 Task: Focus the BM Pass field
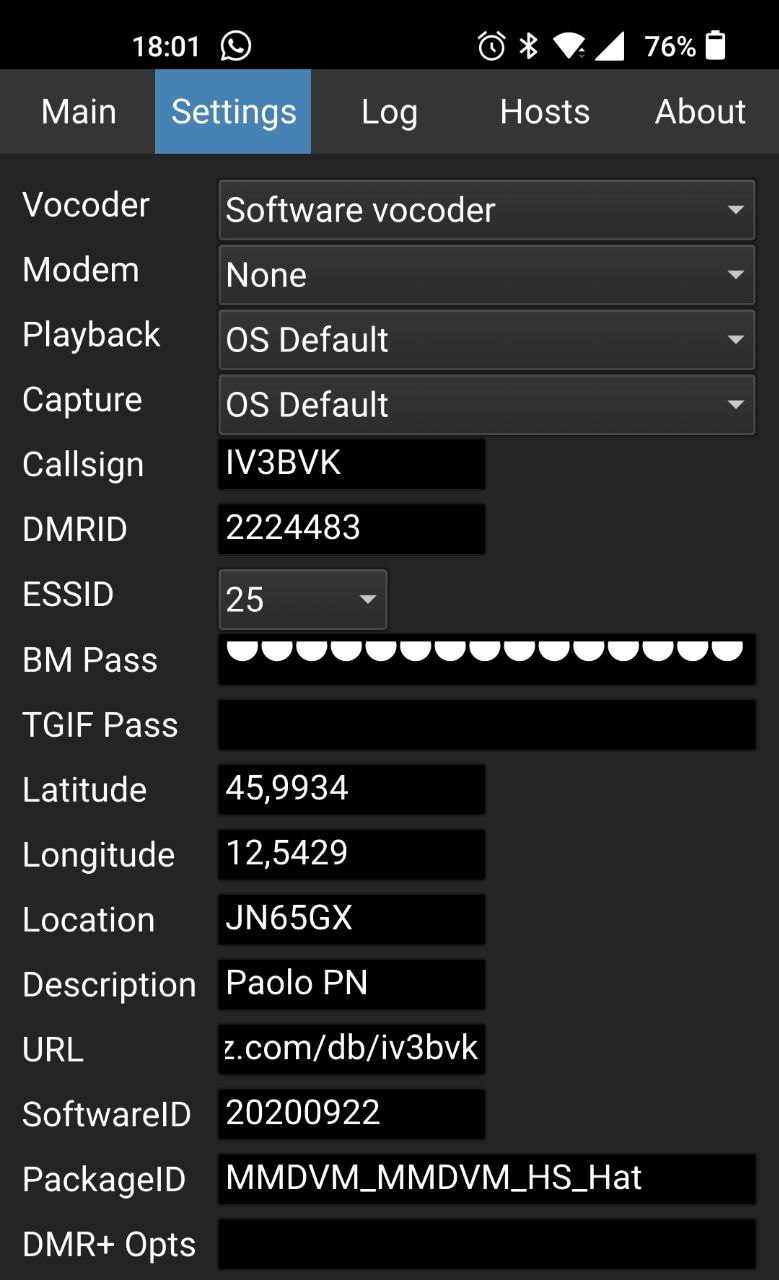(487, 659)
